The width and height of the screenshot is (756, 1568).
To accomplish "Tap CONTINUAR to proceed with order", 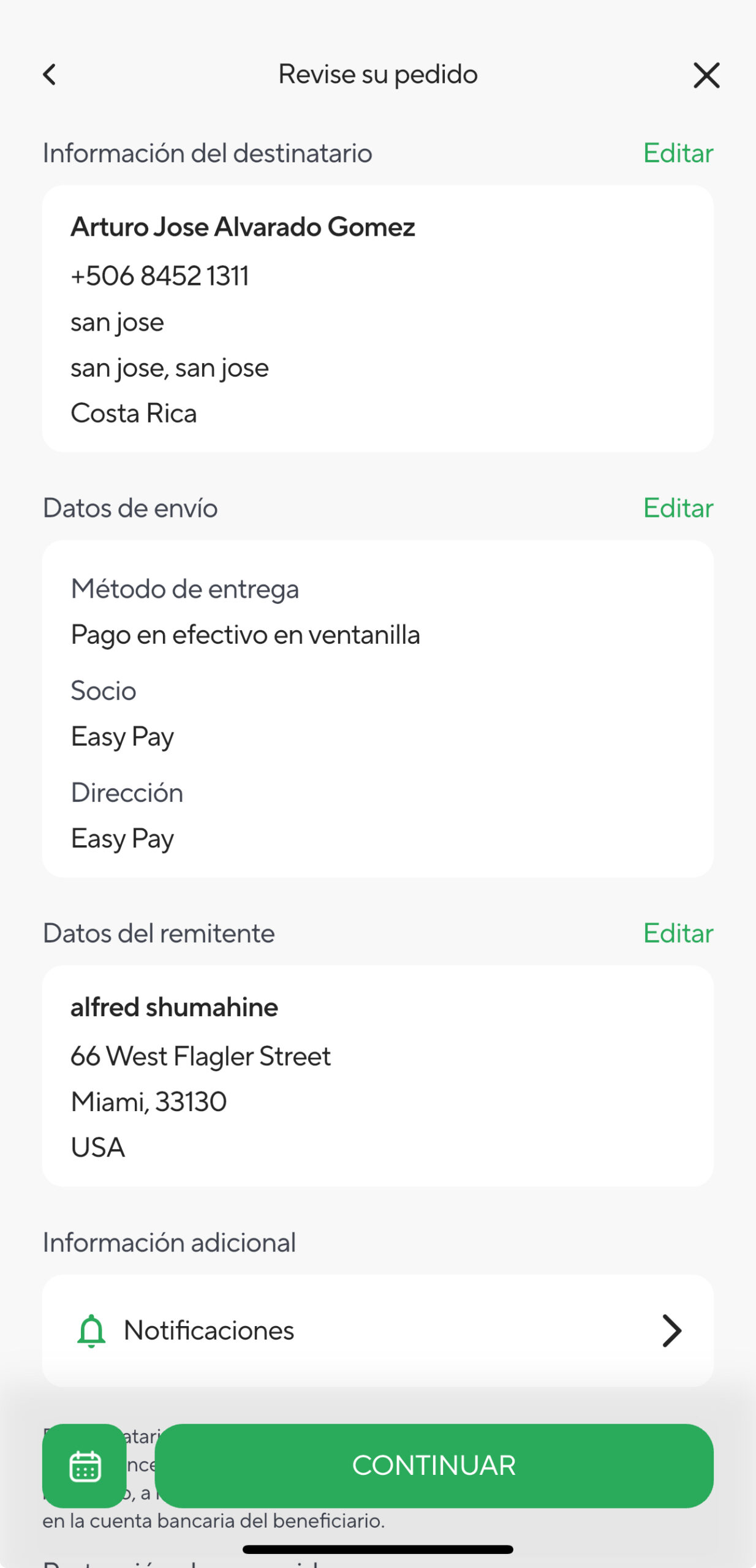I will coord(434,1466).
